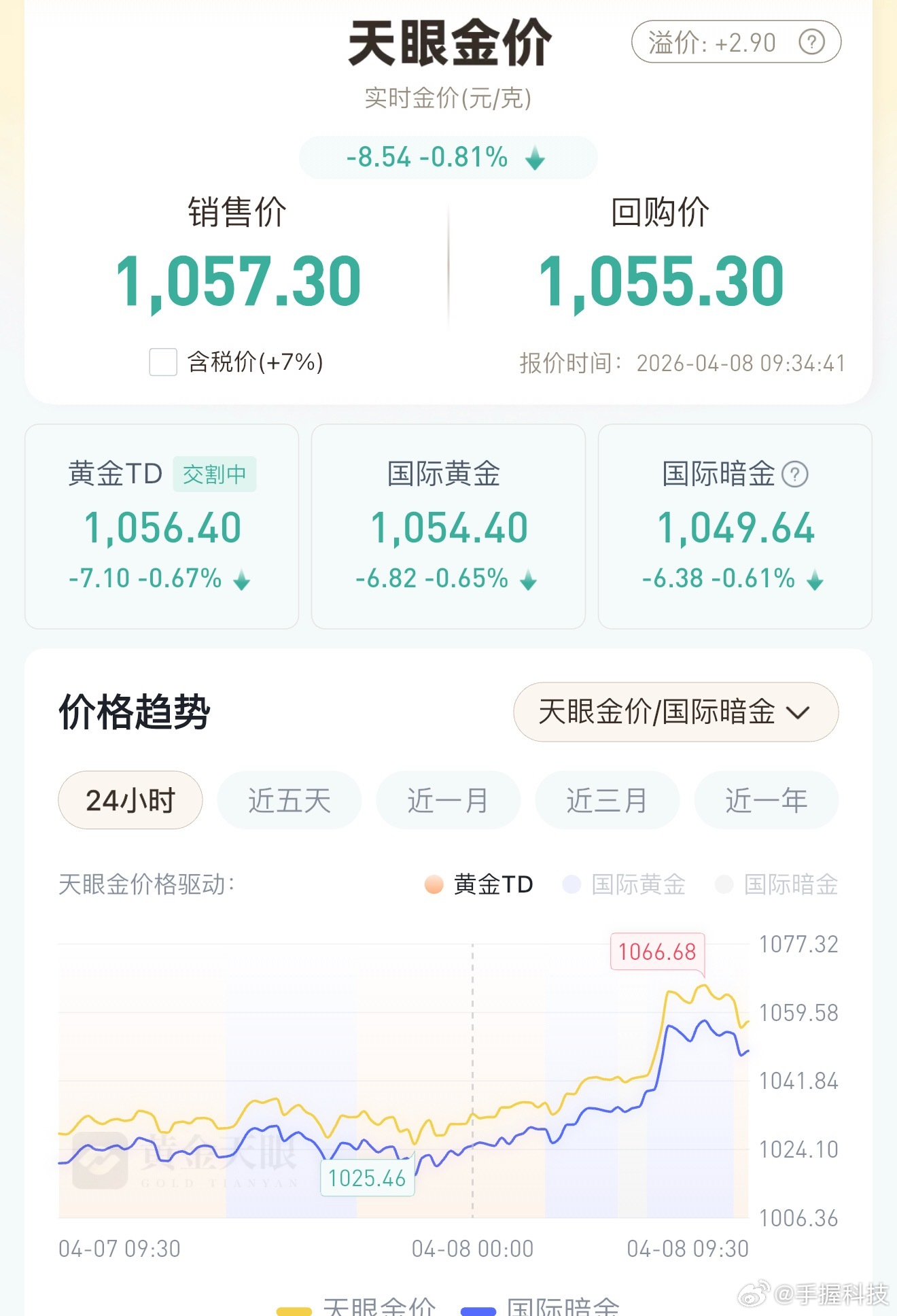Select the 近一年 time range tab
The image size is (897, 1316).
pos(766,800)
